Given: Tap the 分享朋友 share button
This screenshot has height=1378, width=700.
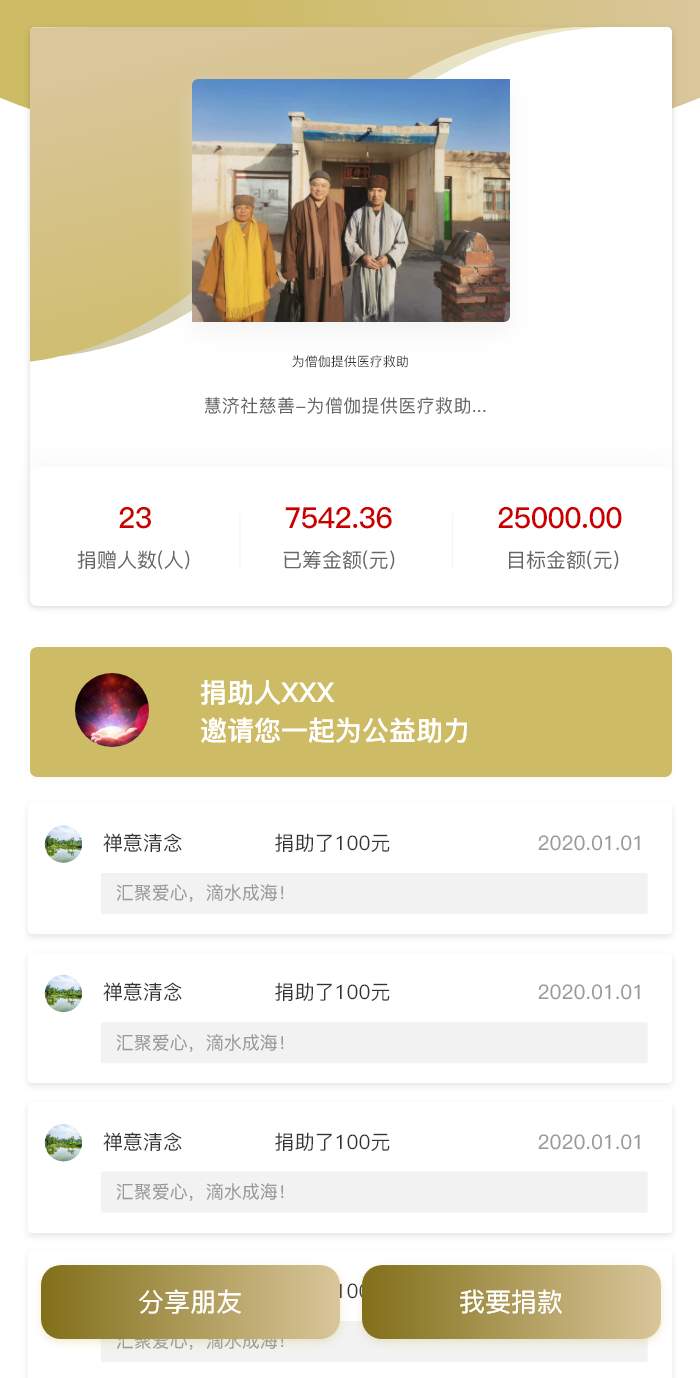Looking at the screenshot, I should click(x=190, y=1302).
